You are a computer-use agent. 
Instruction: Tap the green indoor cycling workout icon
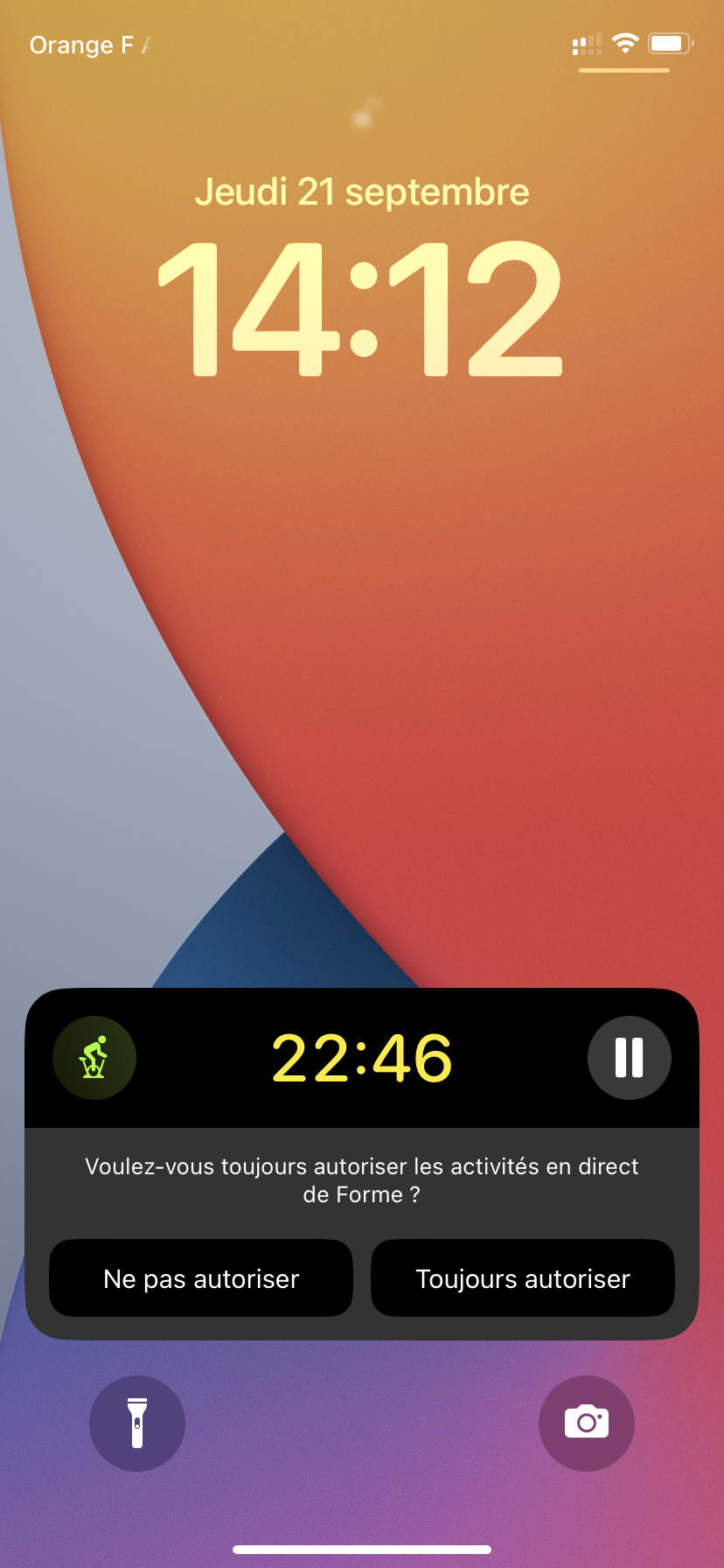click(x=94, y=1057)
